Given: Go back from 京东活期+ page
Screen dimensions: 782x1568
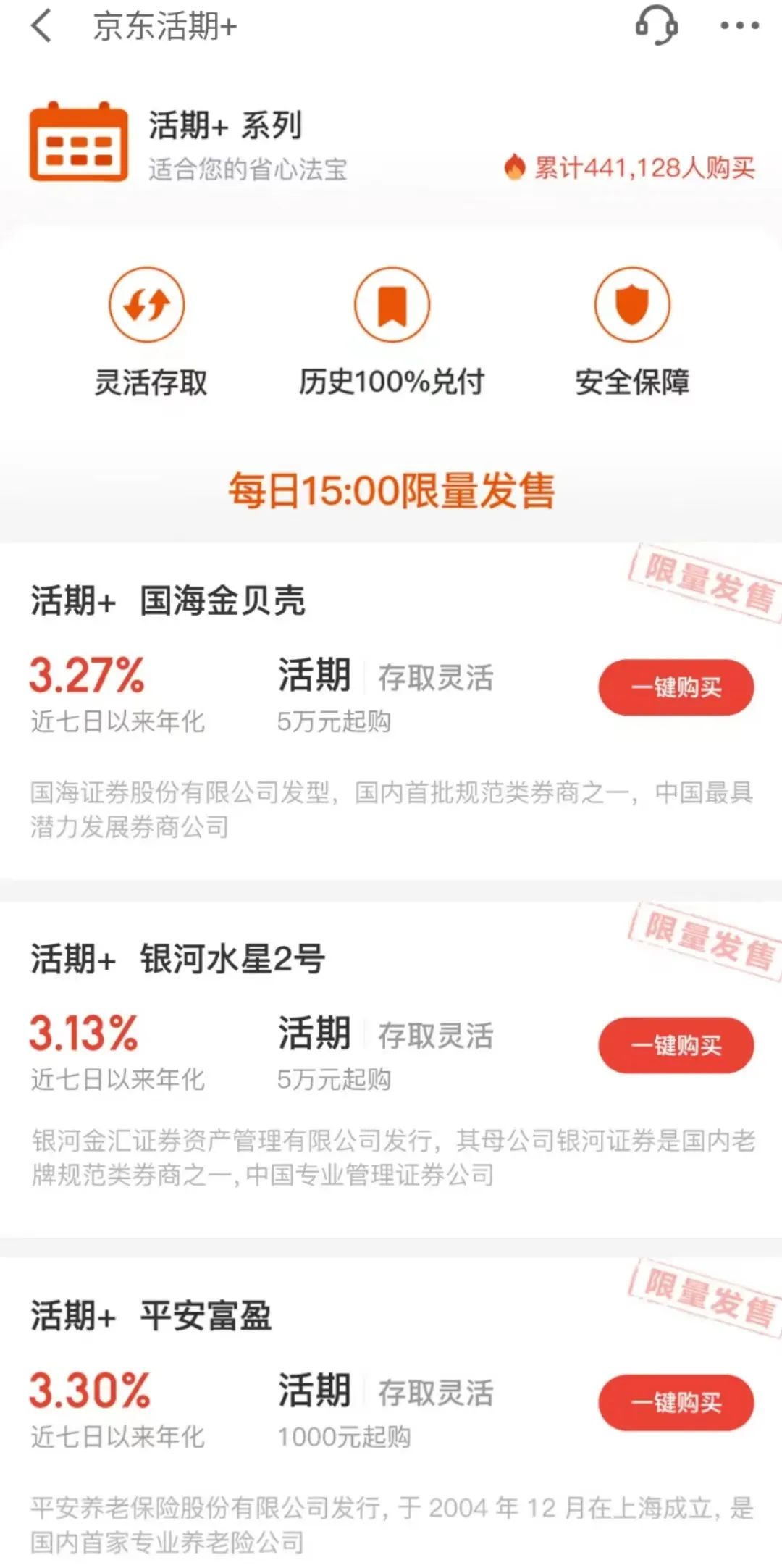Looking at the screenshot, I should (x=42, y=27).
